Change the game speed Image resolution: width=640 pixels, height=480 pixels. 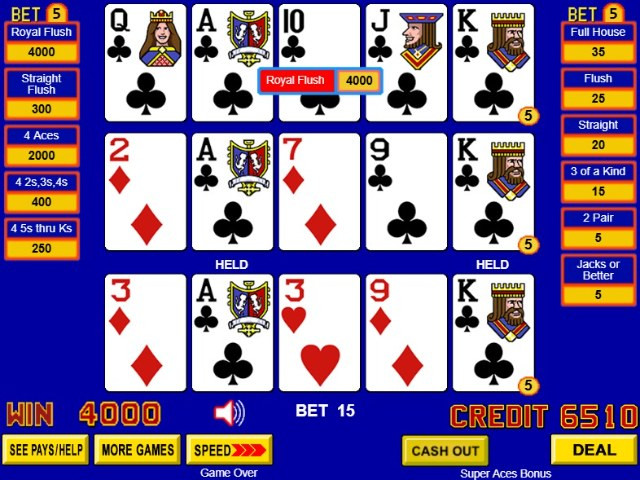coord(229,450)
